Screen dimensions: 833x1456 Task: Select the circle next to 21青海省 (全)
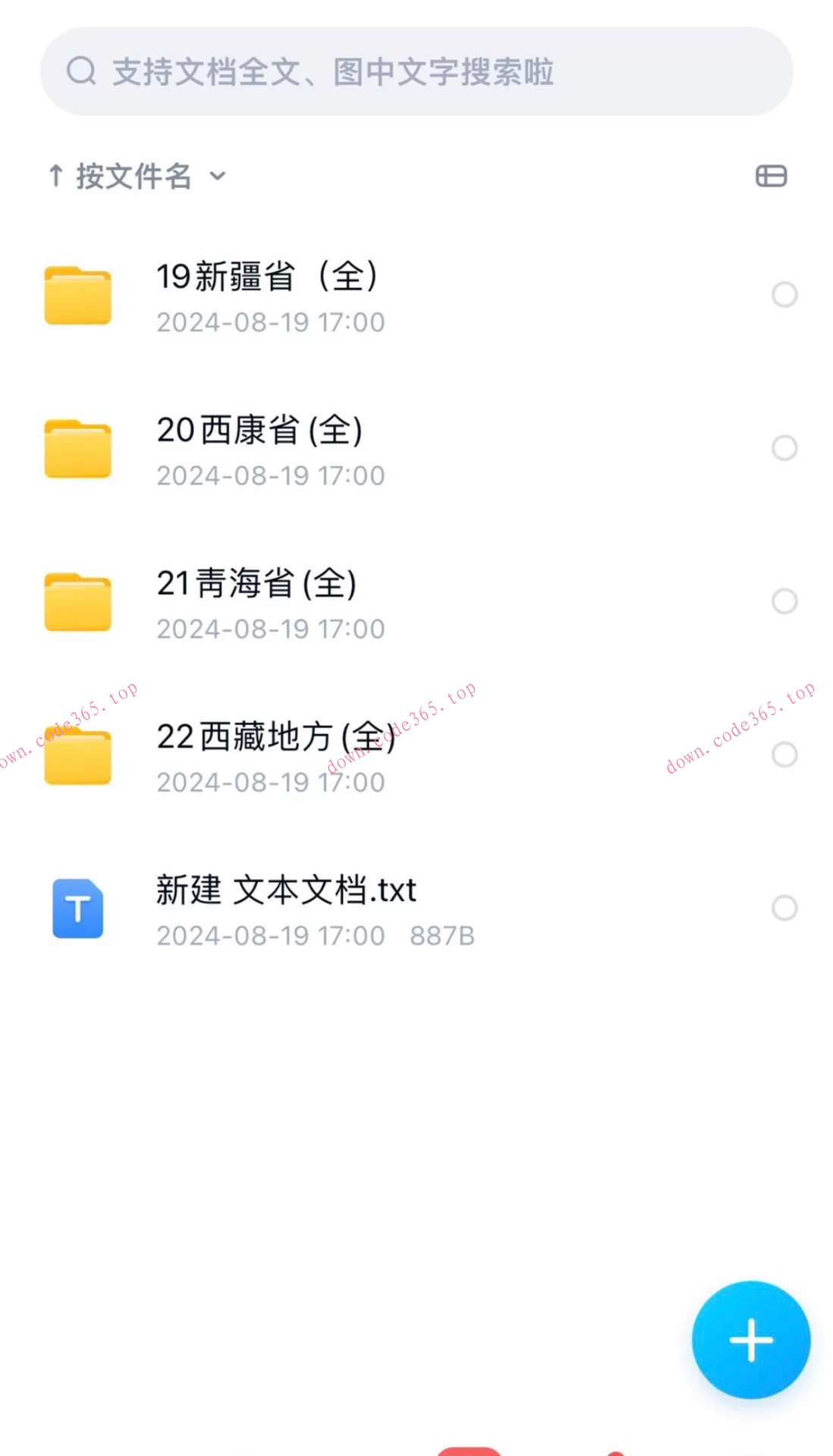pos(784,601)
